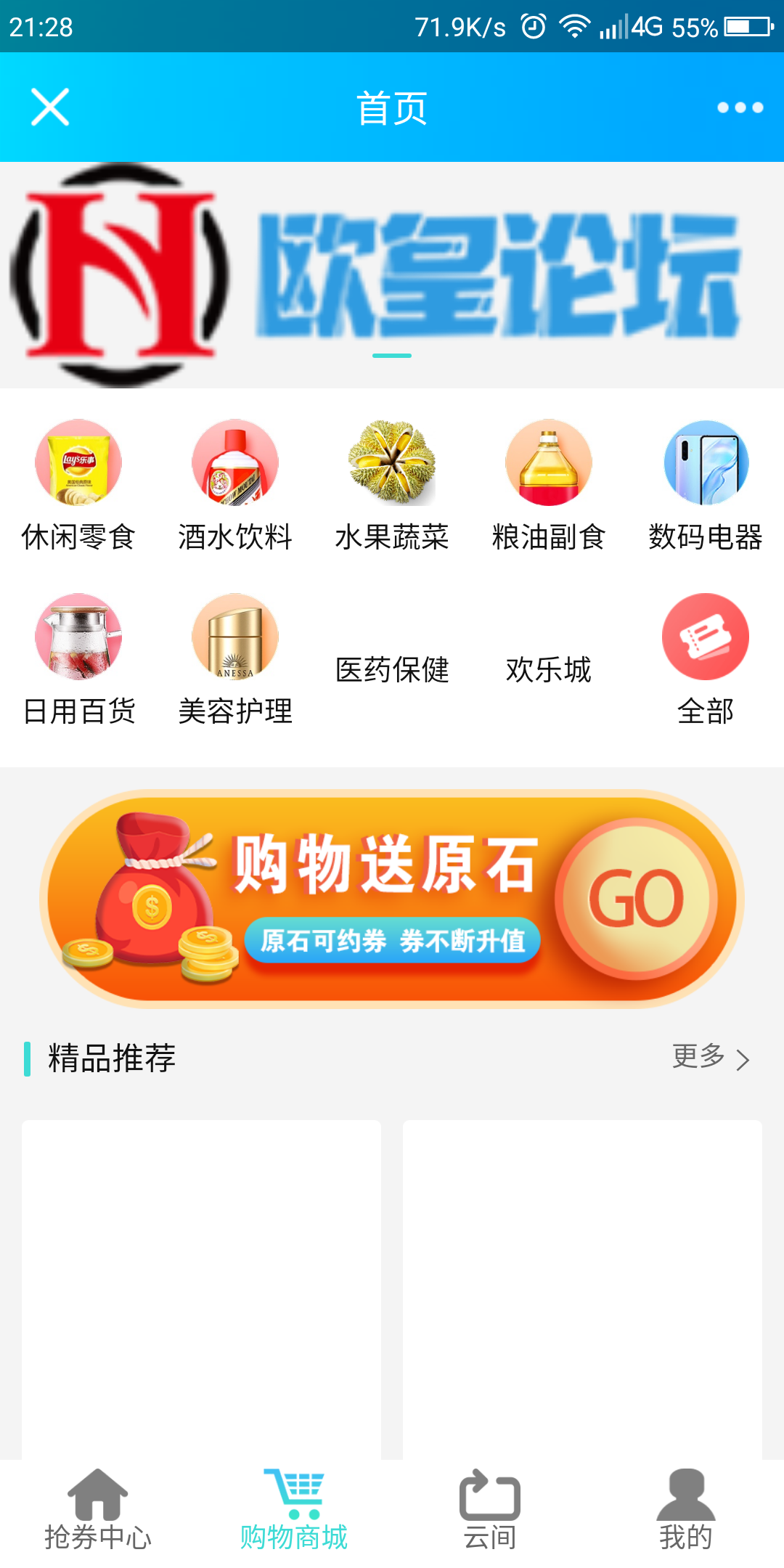Open the 美容护理 beauty care category
784x1568 pixels.
pyautogui.click(x=234, y=661)
